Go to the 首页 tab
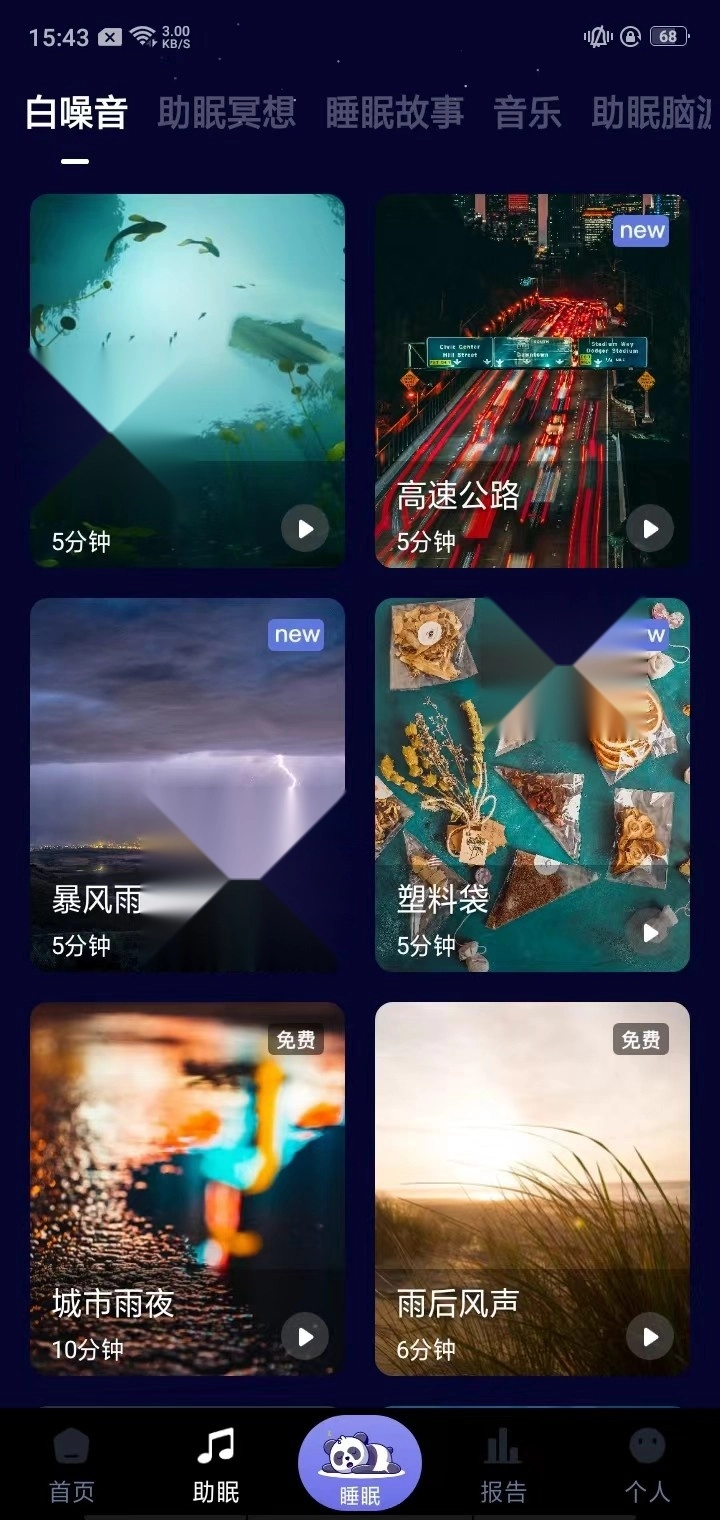Screen dimensions: 720x1520 tap(72, 1466)
